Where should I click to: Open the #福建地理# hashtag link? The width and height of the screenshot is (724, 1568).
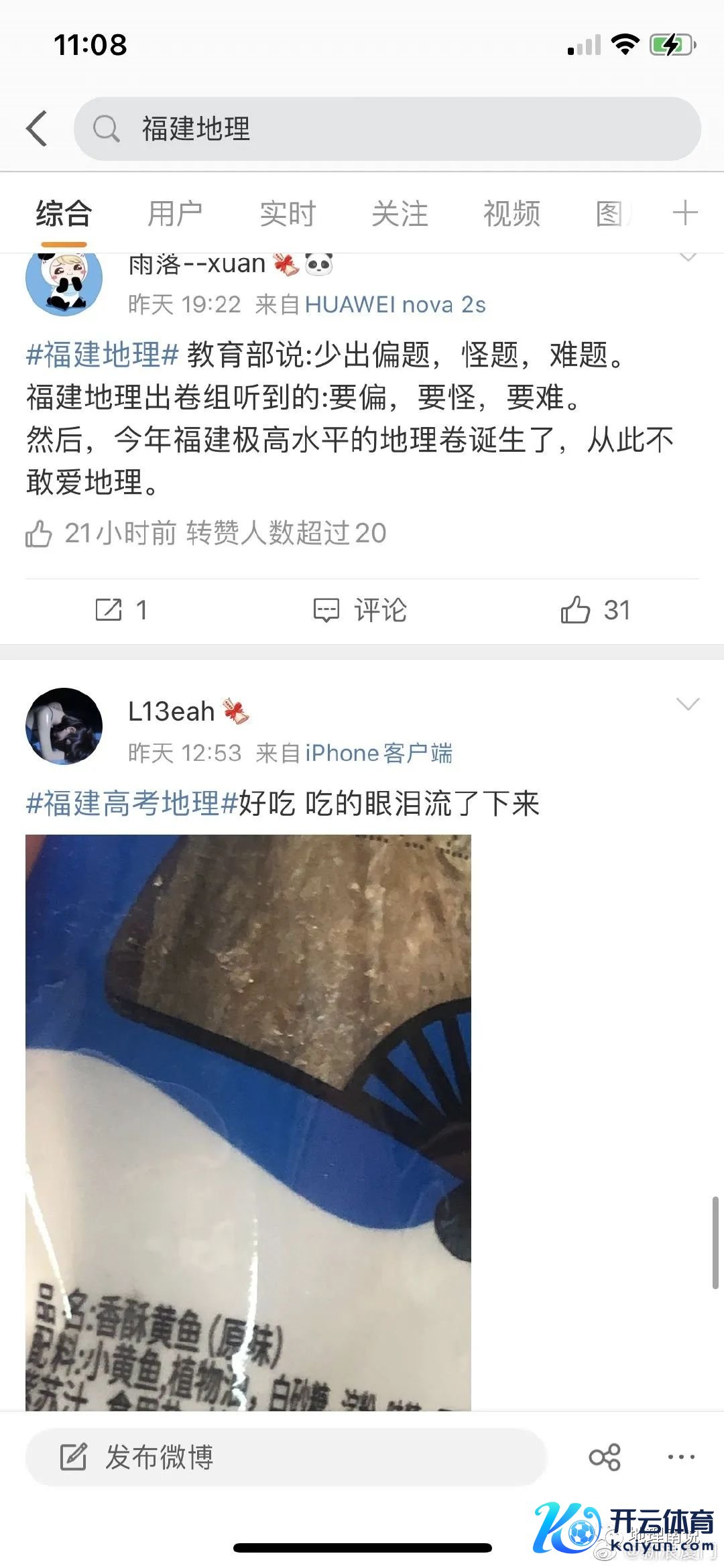coord(103,355)
